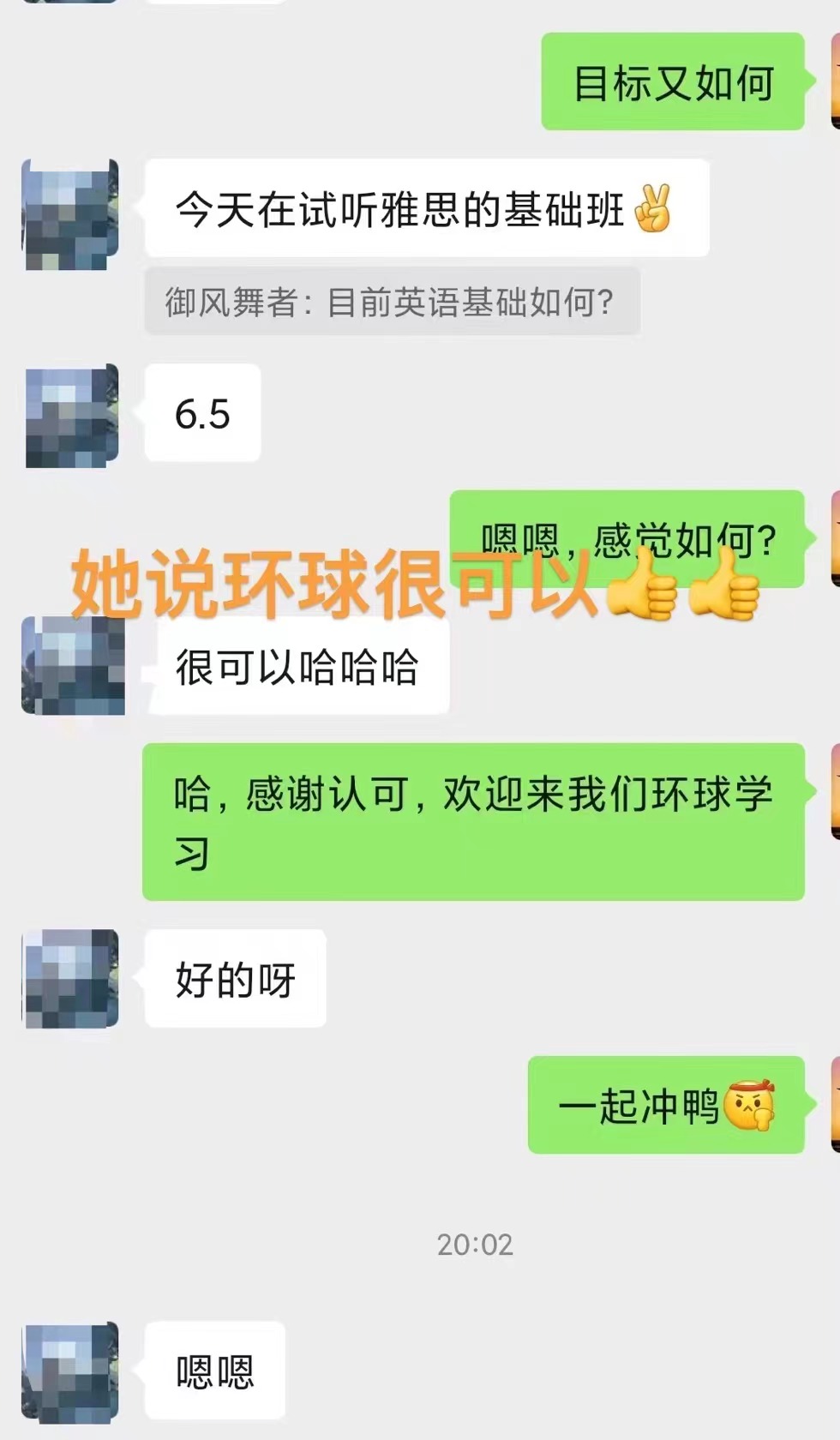This screenshot has width=840, height=1440.
Task: Tap the avatar next to 好的呀
Action: [73, 977]
